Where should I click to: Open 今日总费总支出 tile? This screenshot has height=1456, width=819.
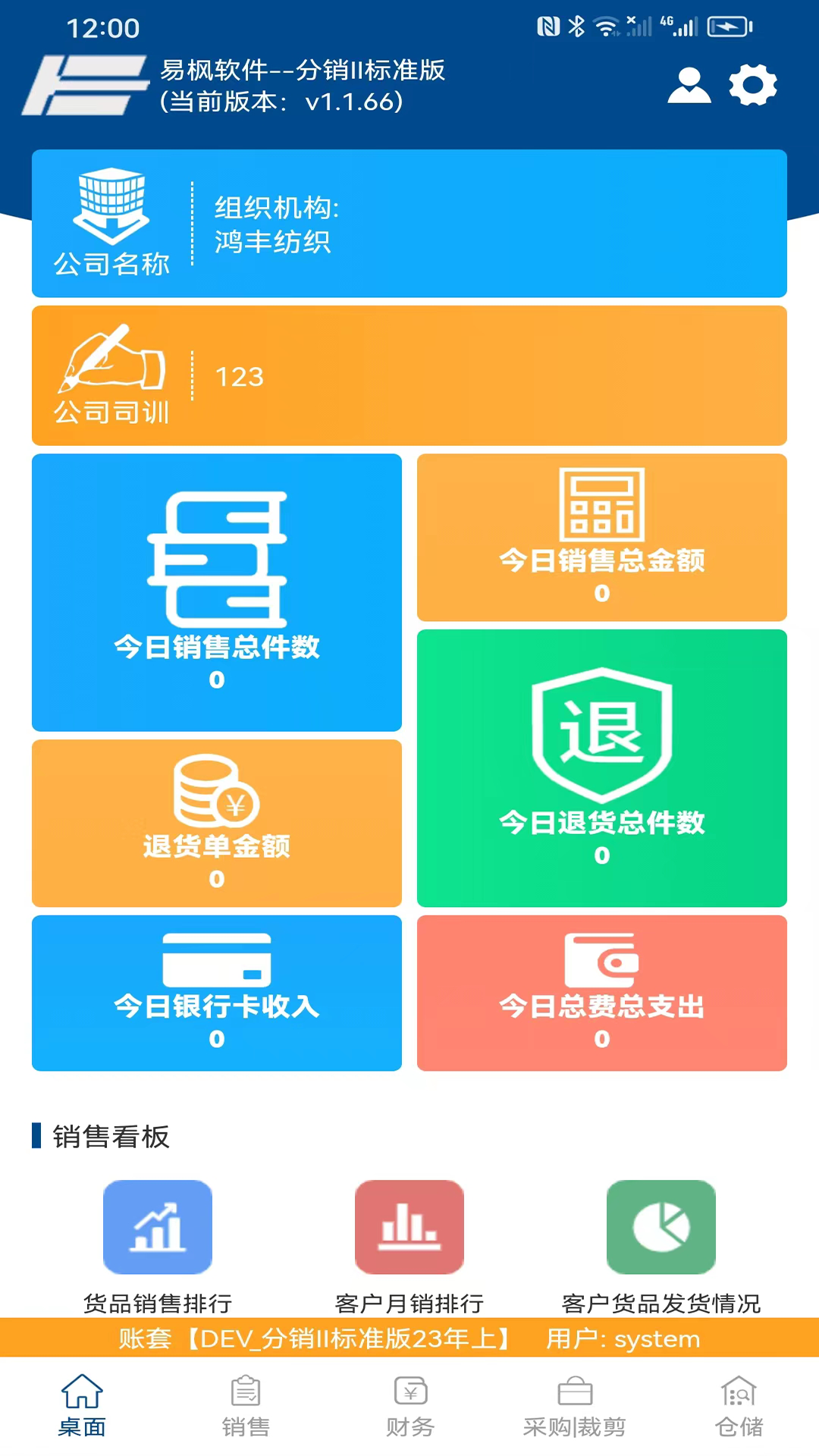click(x=602, y=993)
